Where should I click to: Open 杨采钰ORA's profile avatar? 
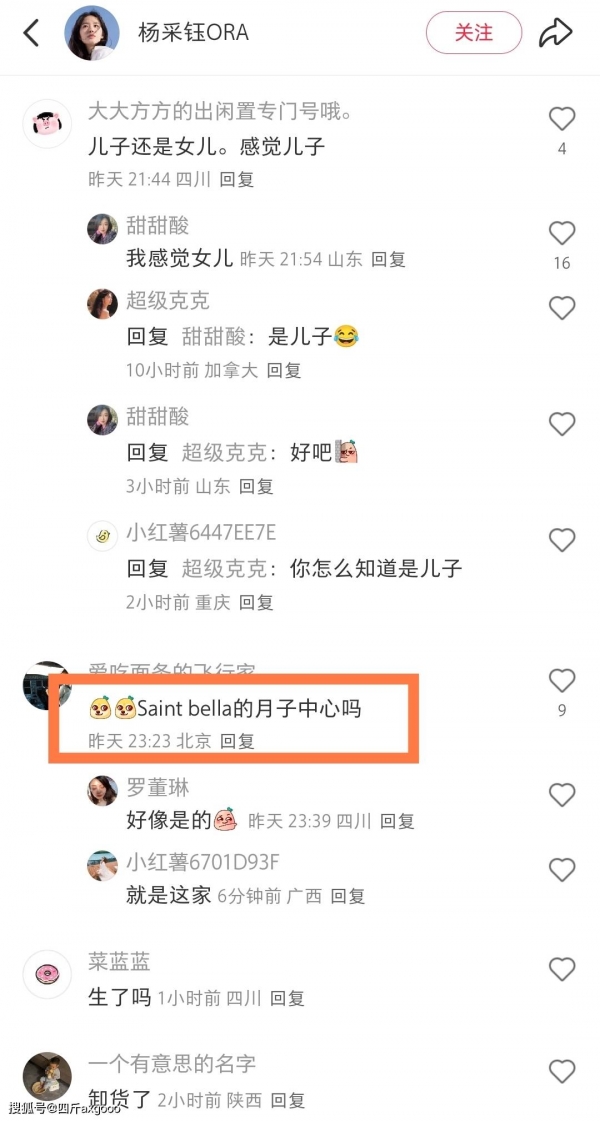[x=92, y=33]
